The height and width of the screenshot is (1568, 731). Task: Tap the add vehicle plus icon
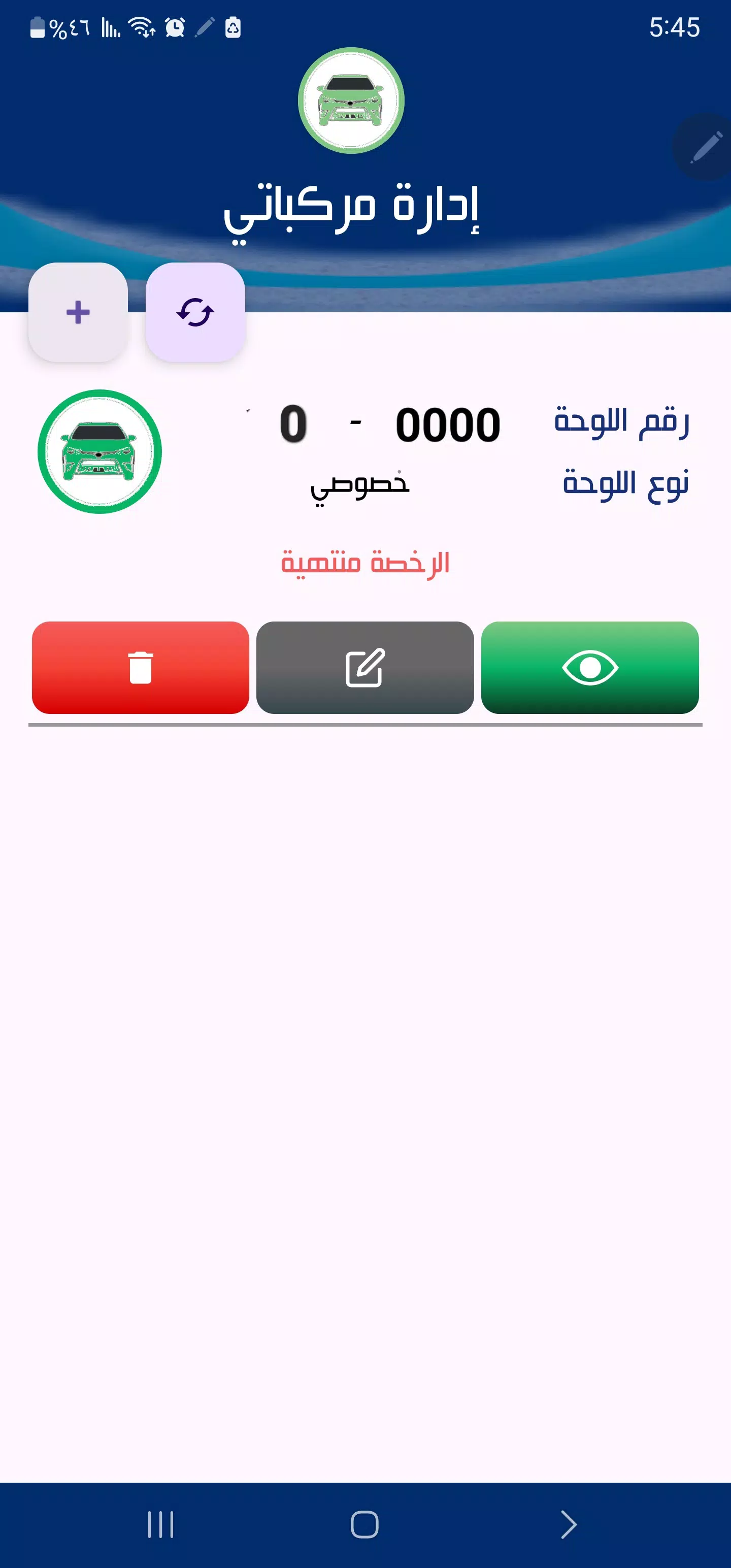pyautogui.click(x=77, y=312)
